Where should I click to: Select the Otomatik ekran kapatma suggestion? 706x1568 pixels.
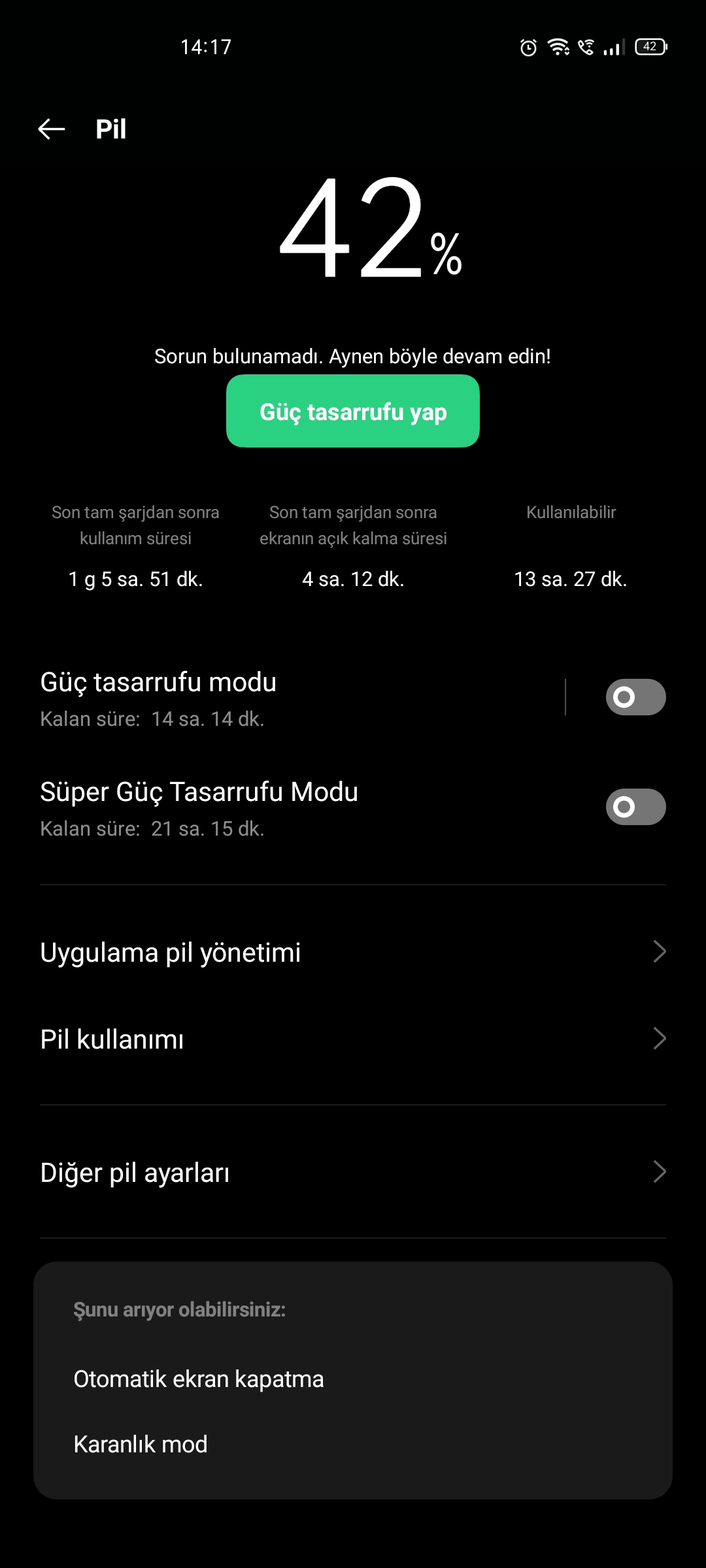click(199, 1379)
